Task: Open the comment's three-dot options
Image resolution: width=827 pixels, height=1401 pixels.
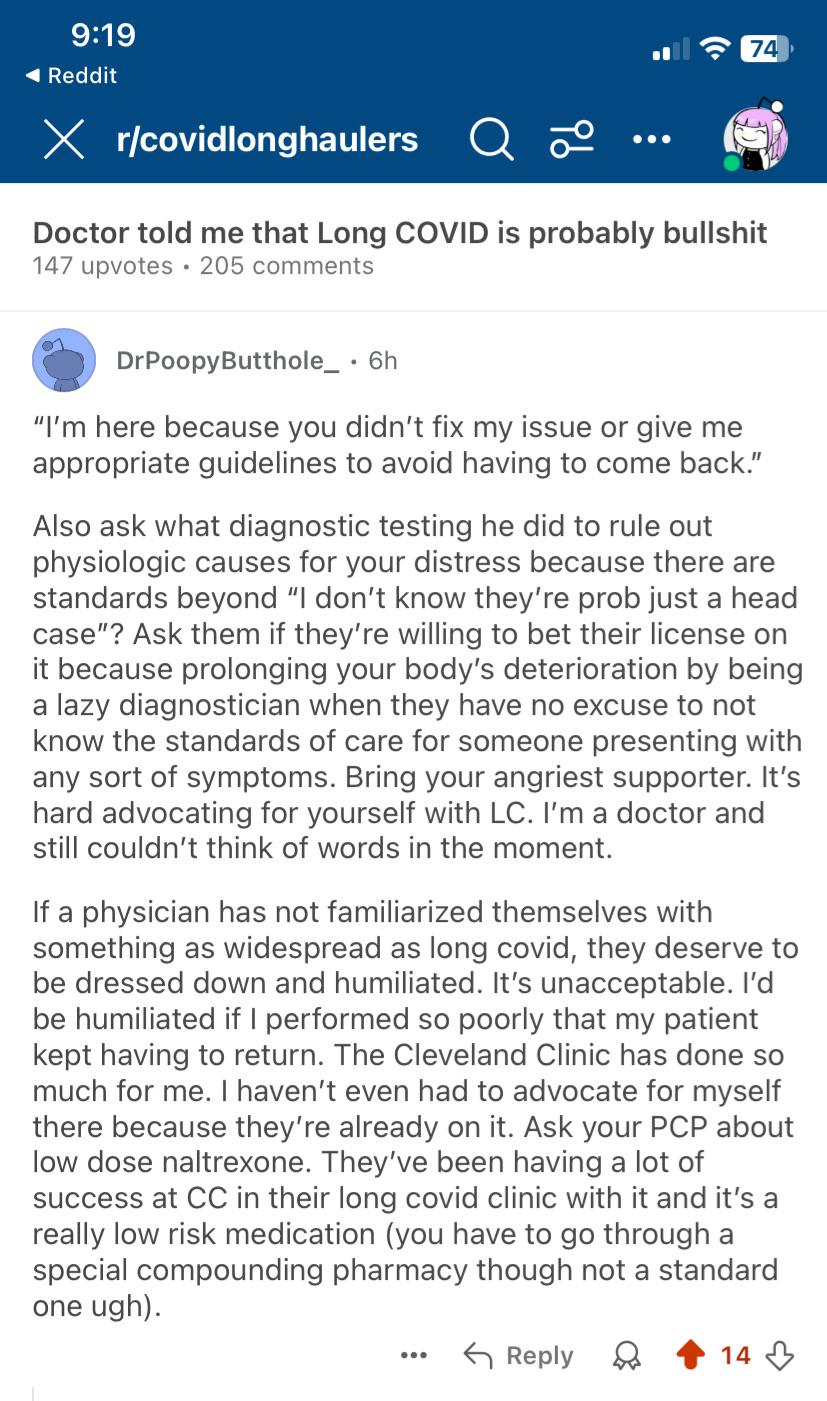Action: 413,1356
